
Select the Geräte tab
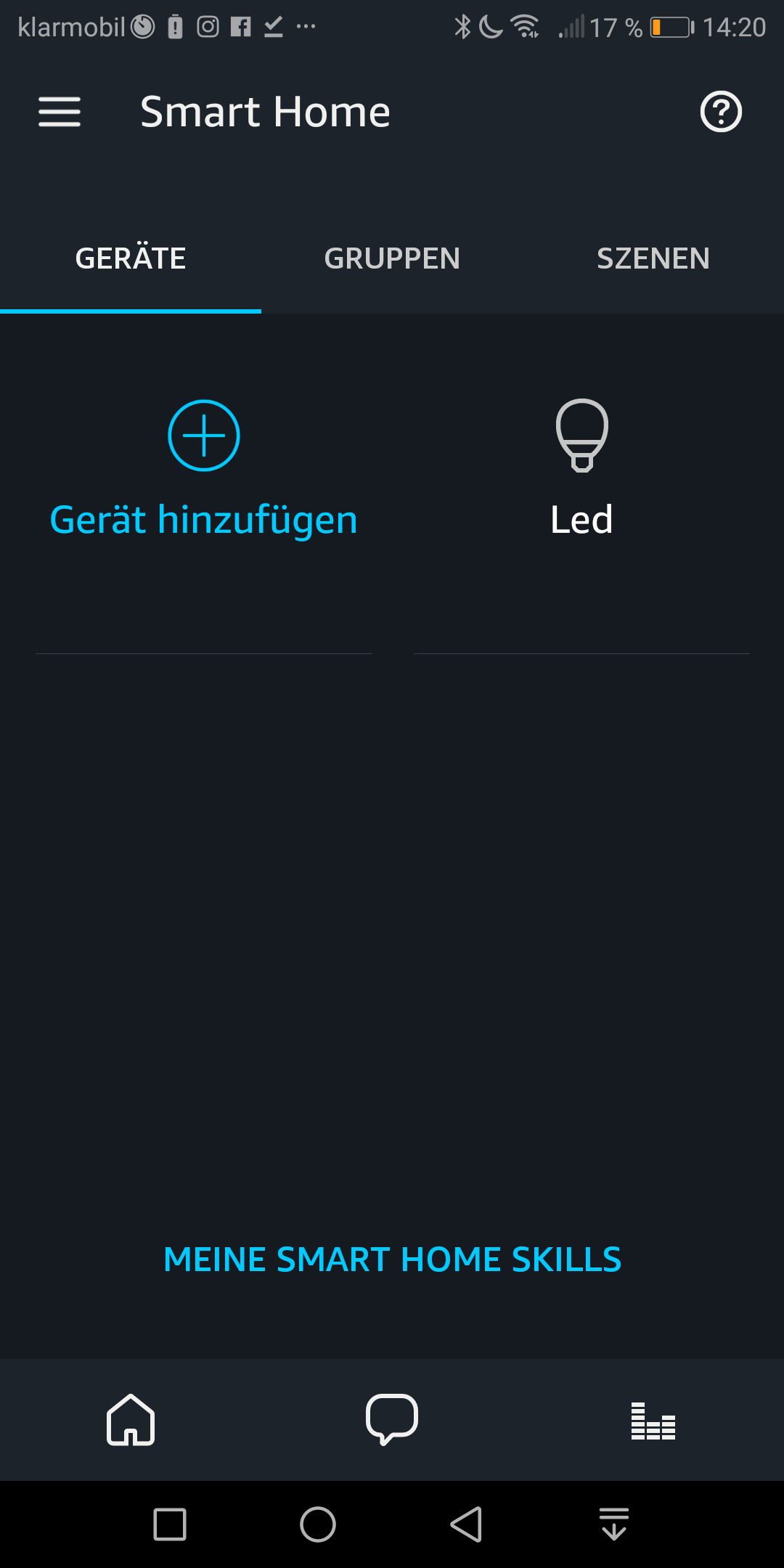131,258
